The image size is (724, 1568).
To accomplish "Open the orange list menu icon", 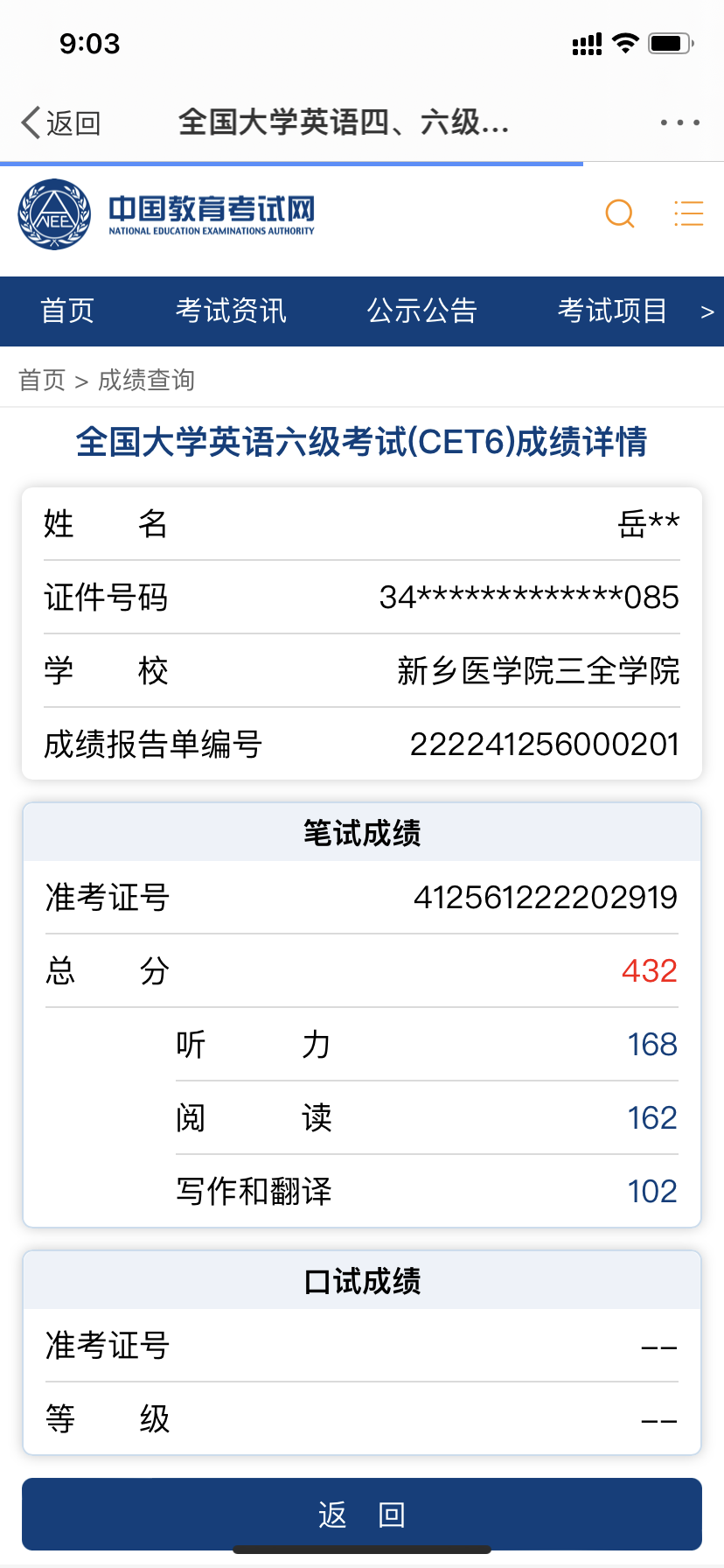I will click(x=688, y=213).
